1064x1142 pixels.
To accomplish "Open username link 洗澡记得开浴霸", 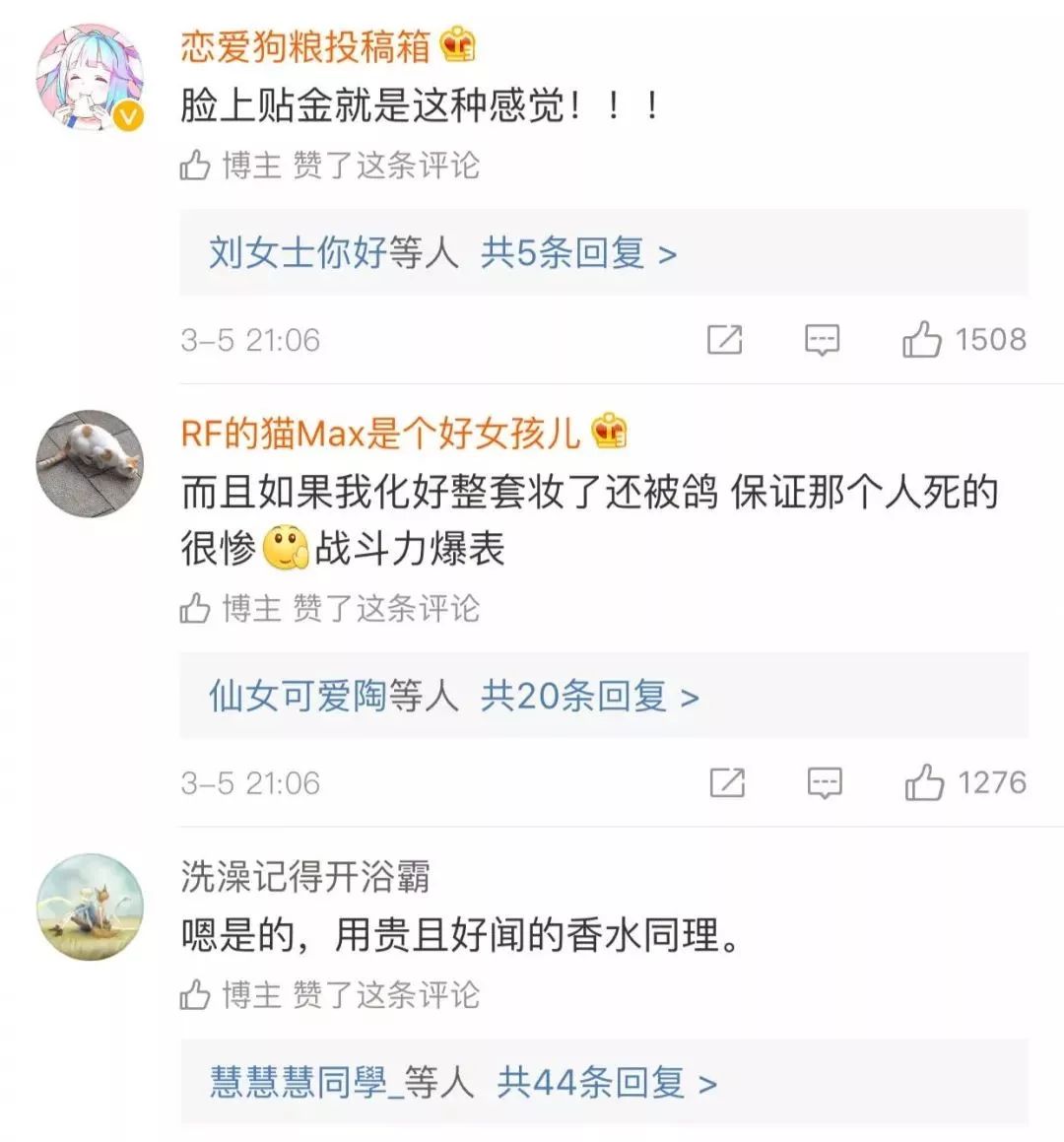I will [305, 876].
